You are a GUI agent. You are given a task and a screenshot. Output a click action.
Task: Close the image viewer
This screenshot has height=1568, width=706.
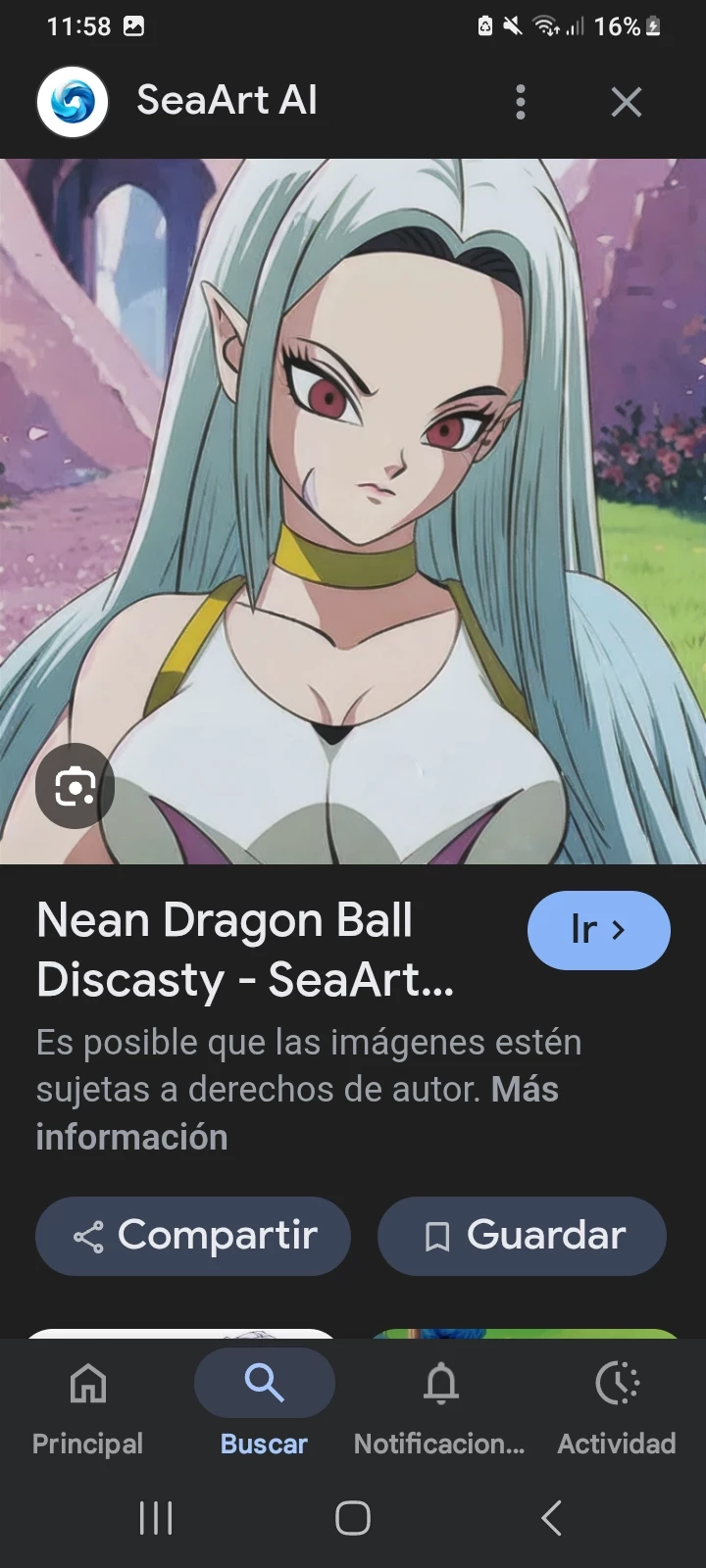[x=626, y=102]
